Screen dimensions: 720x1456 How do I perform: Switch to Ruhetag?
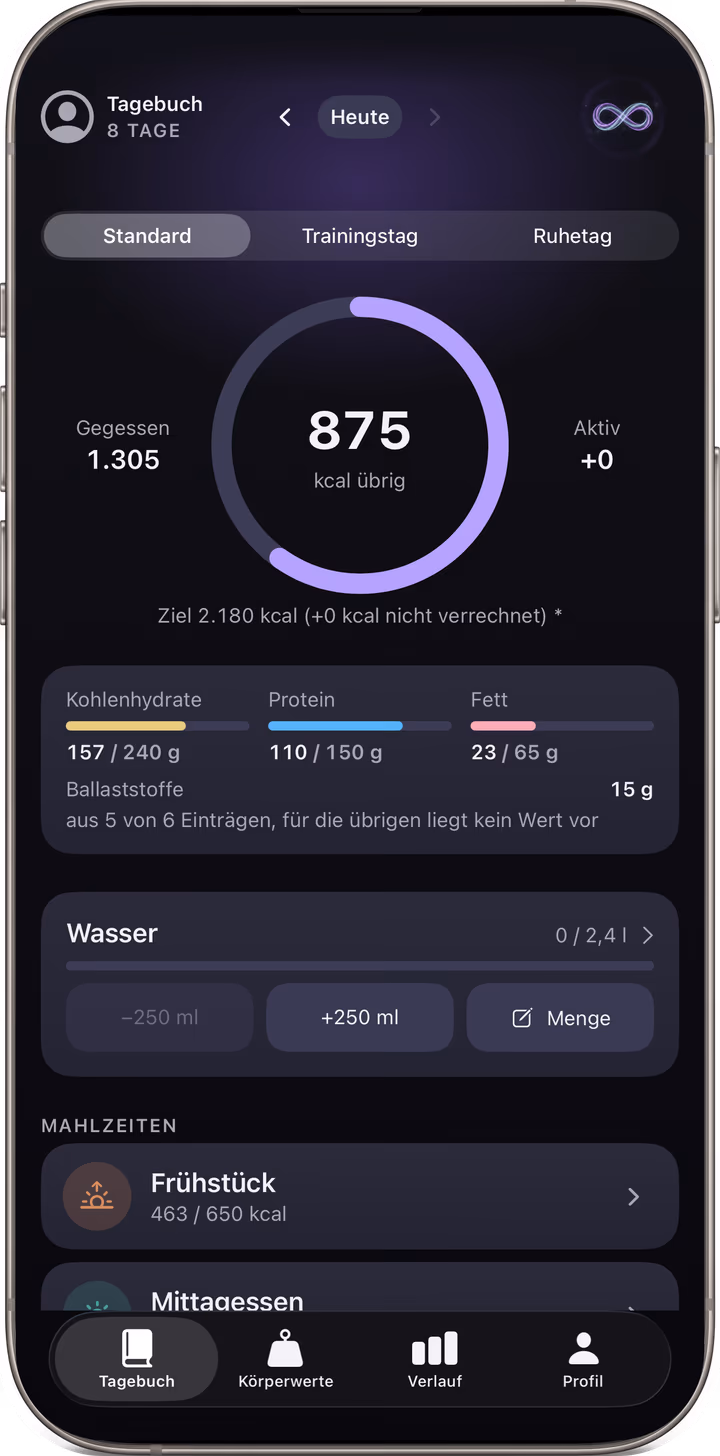pos(572,236)
